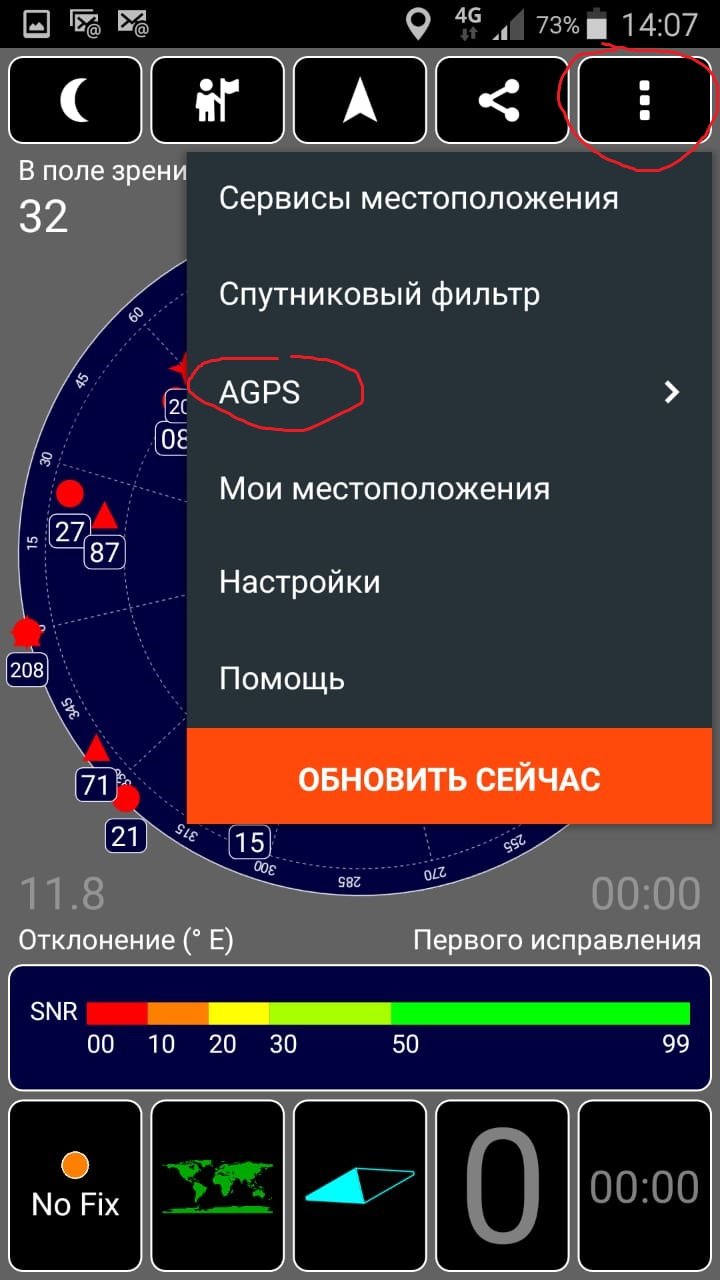Toggle night mode with the moon icon
The width and height of the screenshot is (720, 1280).
tap(75, 101)
